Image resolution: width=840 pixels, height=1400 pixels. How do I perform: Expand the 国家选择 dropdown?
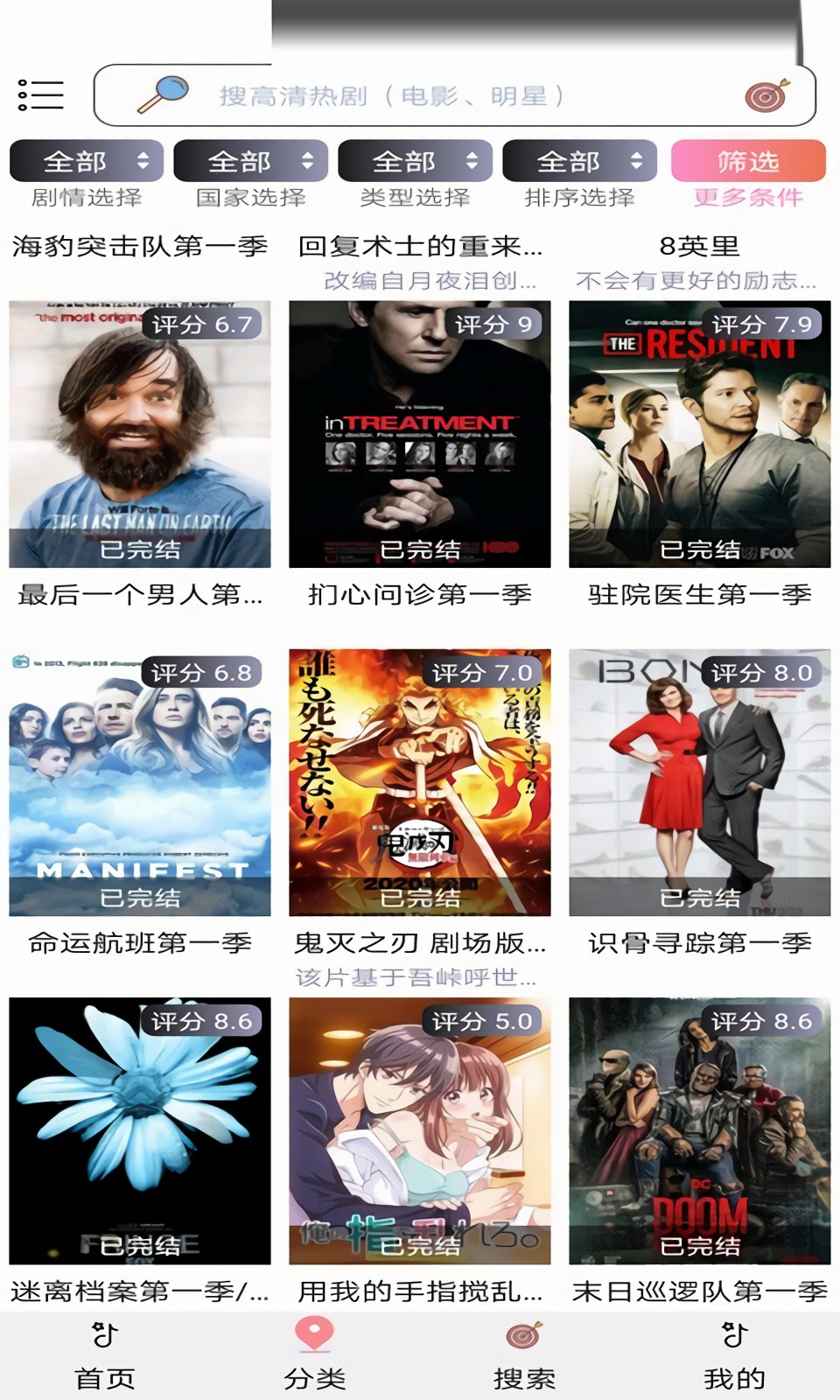tap(250, 161)
